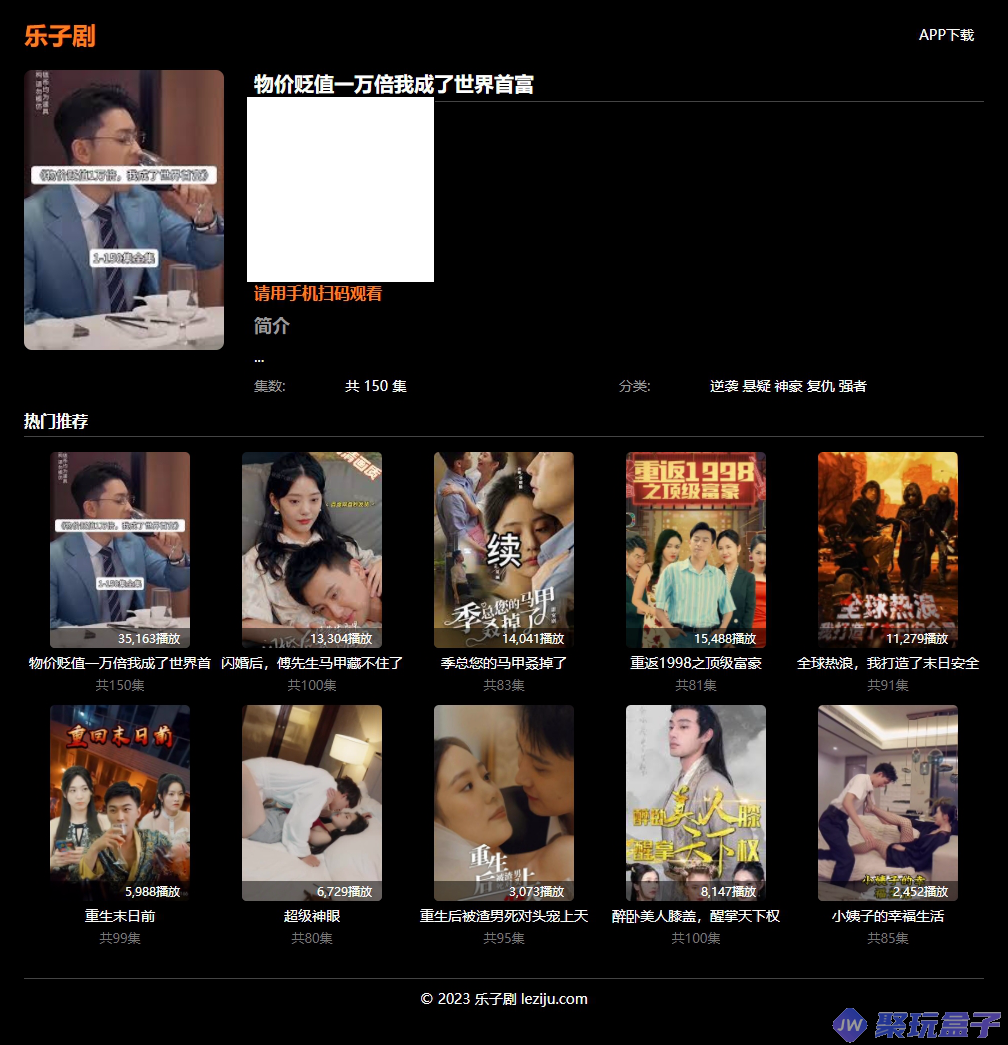Select the 超级神眼 drama
This screenshot has width=1008, height=1045.
click(x=312, y=803)
